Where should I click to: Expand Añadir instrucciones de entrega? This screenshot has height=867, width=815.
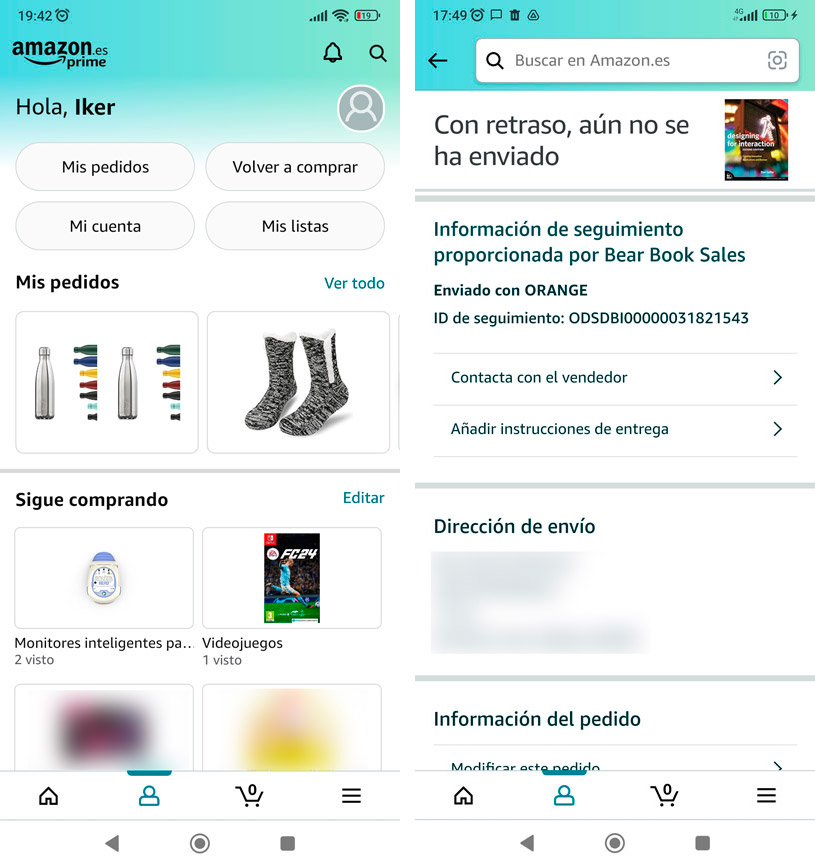(615, 429)
